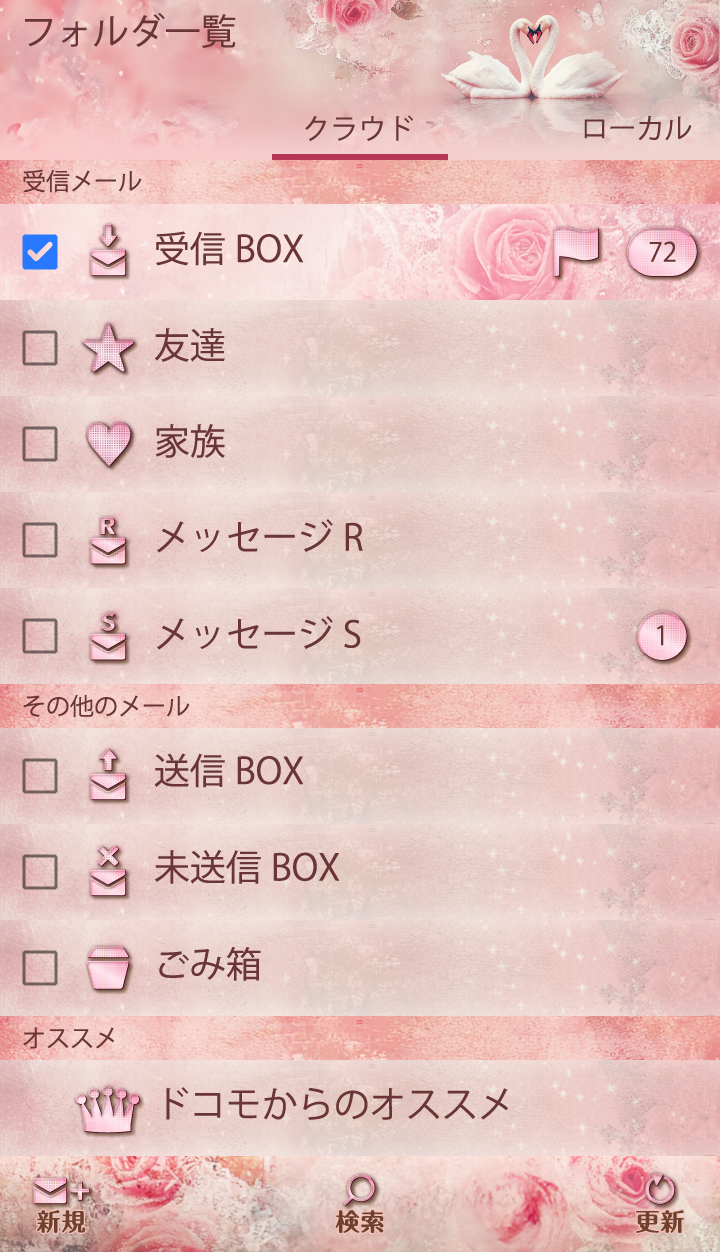Select the クラウド tab
Screen dimensions: 720x1252
[359, 128]
